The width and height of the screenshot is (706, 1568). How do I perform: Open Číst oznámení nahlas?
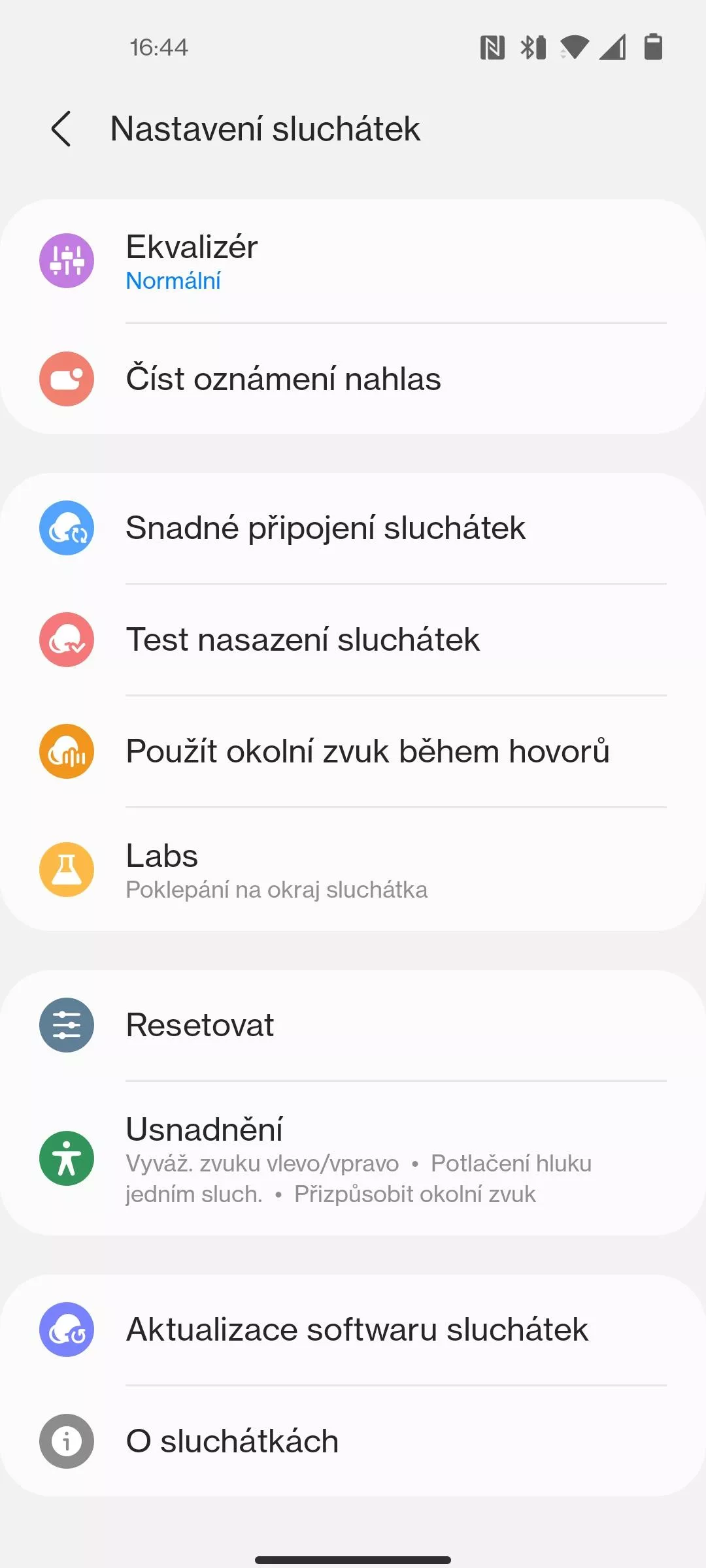point(353,379)
